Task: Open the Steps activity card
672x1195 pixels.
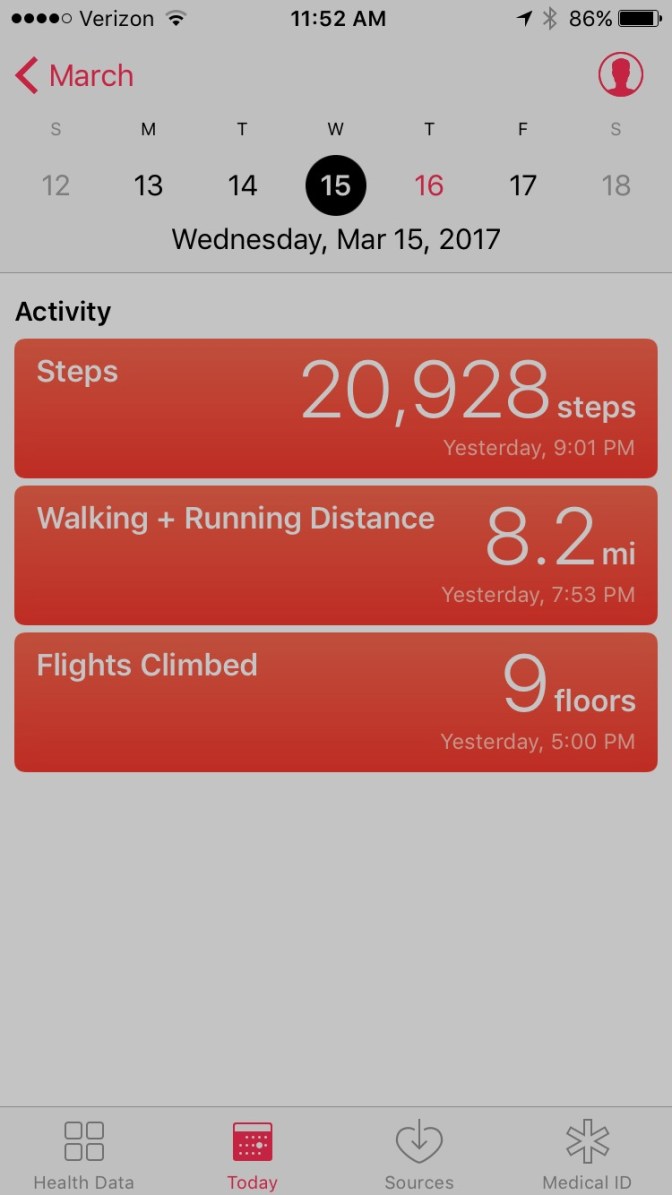Action: click(336, 408)
